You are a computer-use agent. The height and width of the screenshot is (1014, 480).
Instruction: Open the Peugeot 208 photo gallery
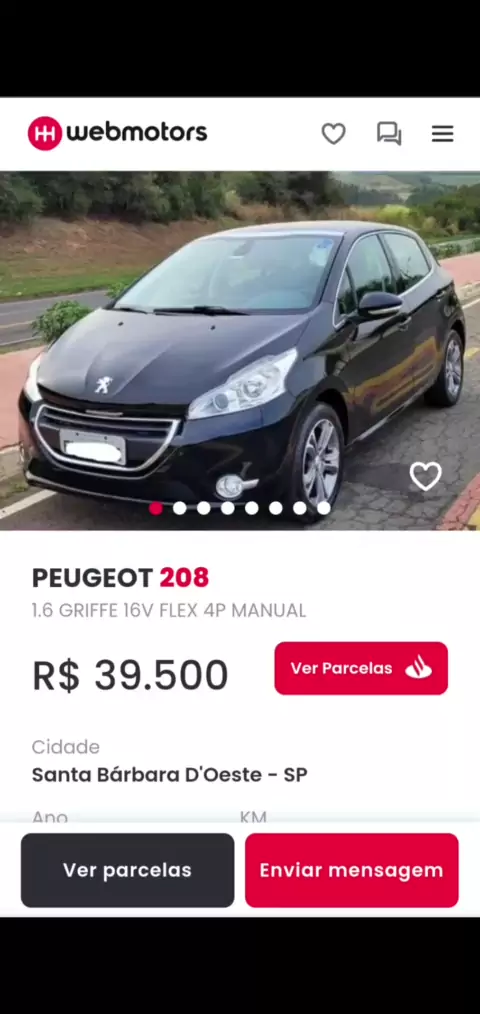(x=240, y=351)
